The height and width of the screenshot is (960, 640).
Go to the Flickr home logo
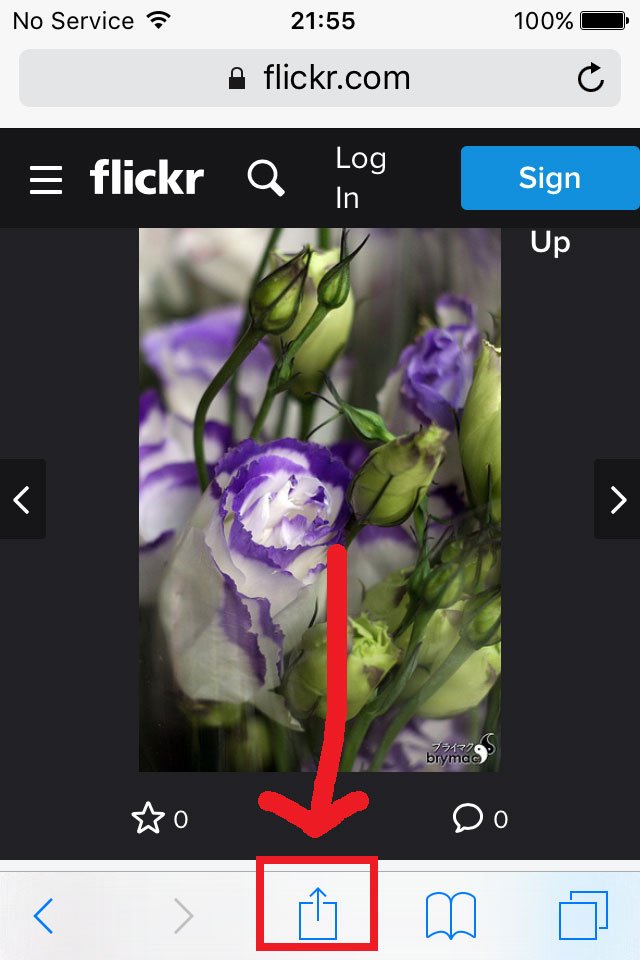coord(147,179)
